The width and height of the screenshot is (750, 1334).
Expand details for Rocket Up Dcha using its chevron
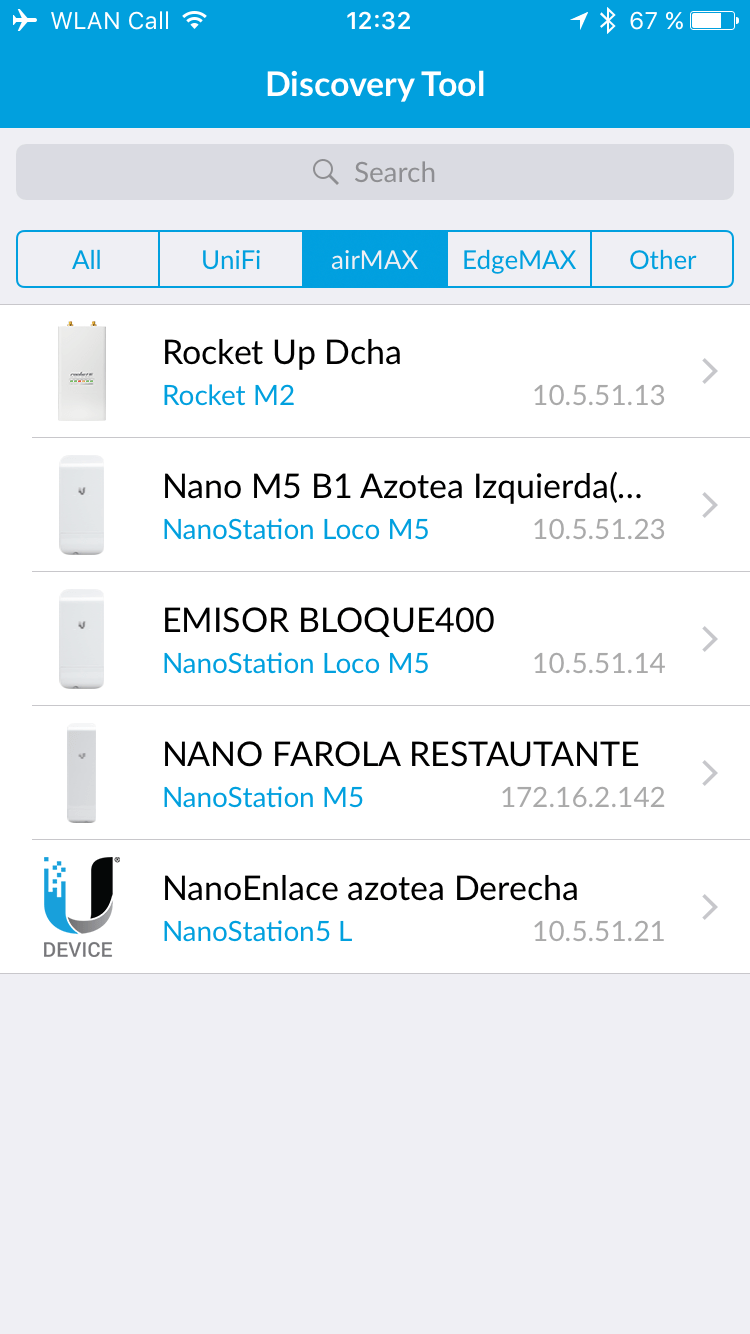coord(709,371)
